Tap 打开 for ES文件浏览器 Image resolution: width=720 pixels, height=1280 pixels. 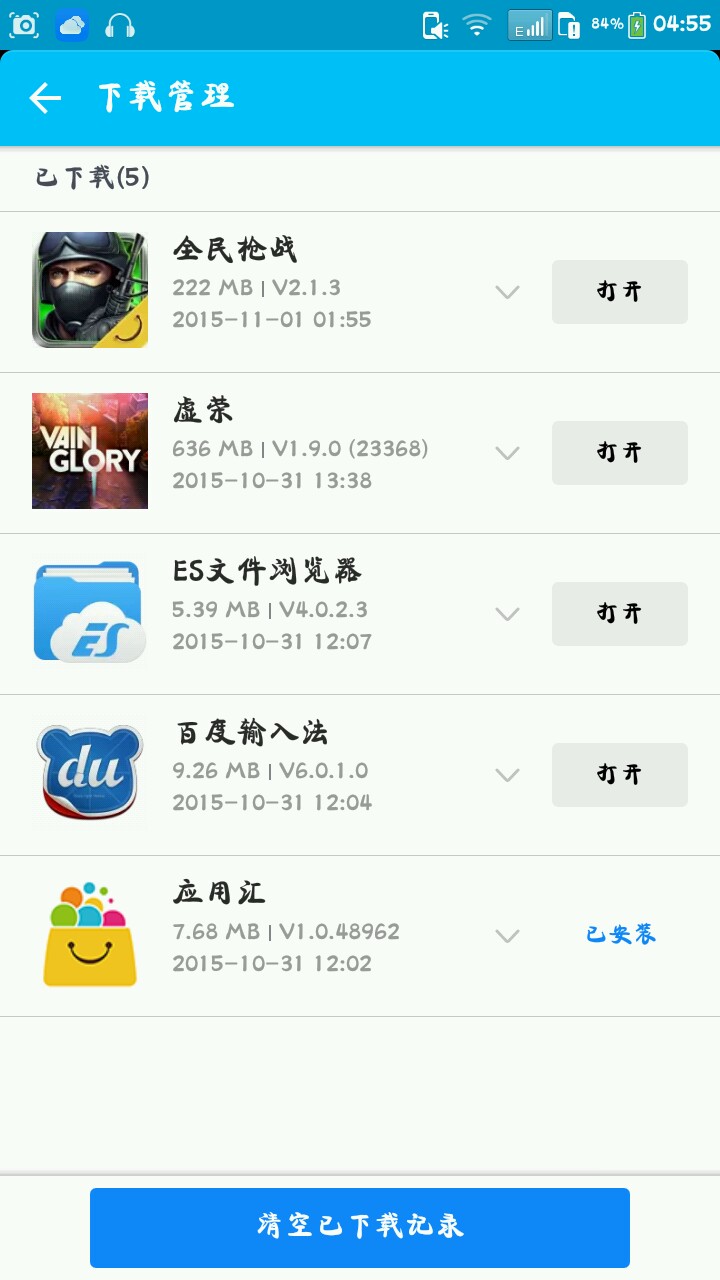619,614
